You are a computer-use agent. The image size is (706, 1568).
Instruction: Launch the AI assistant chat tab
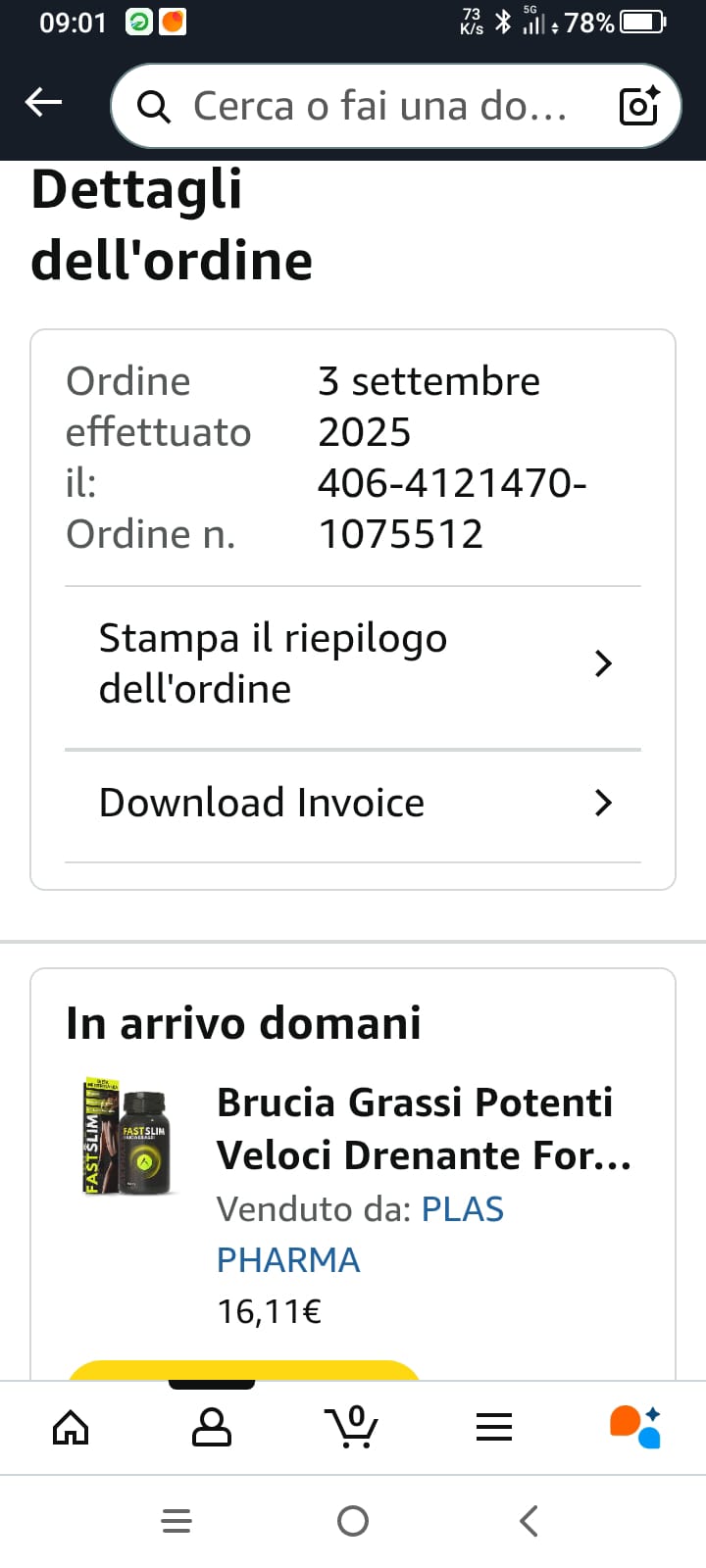(635, 1427)
